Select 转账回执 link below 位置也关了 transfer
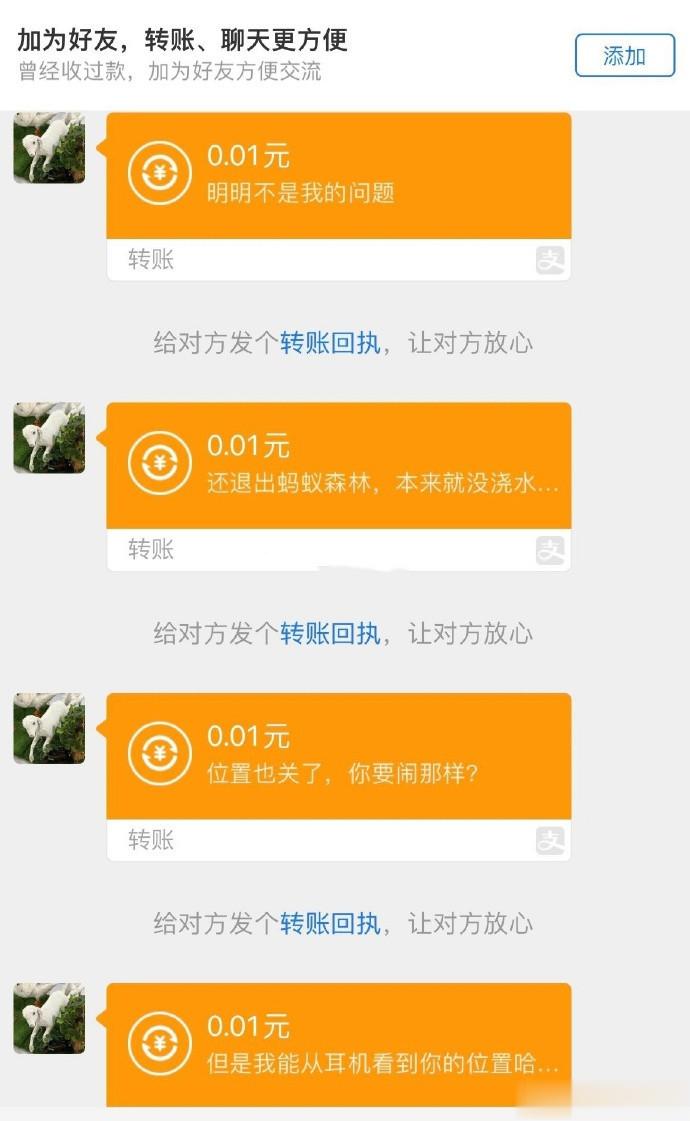The height and width of the screenshot is (1121, 690). 330,923
